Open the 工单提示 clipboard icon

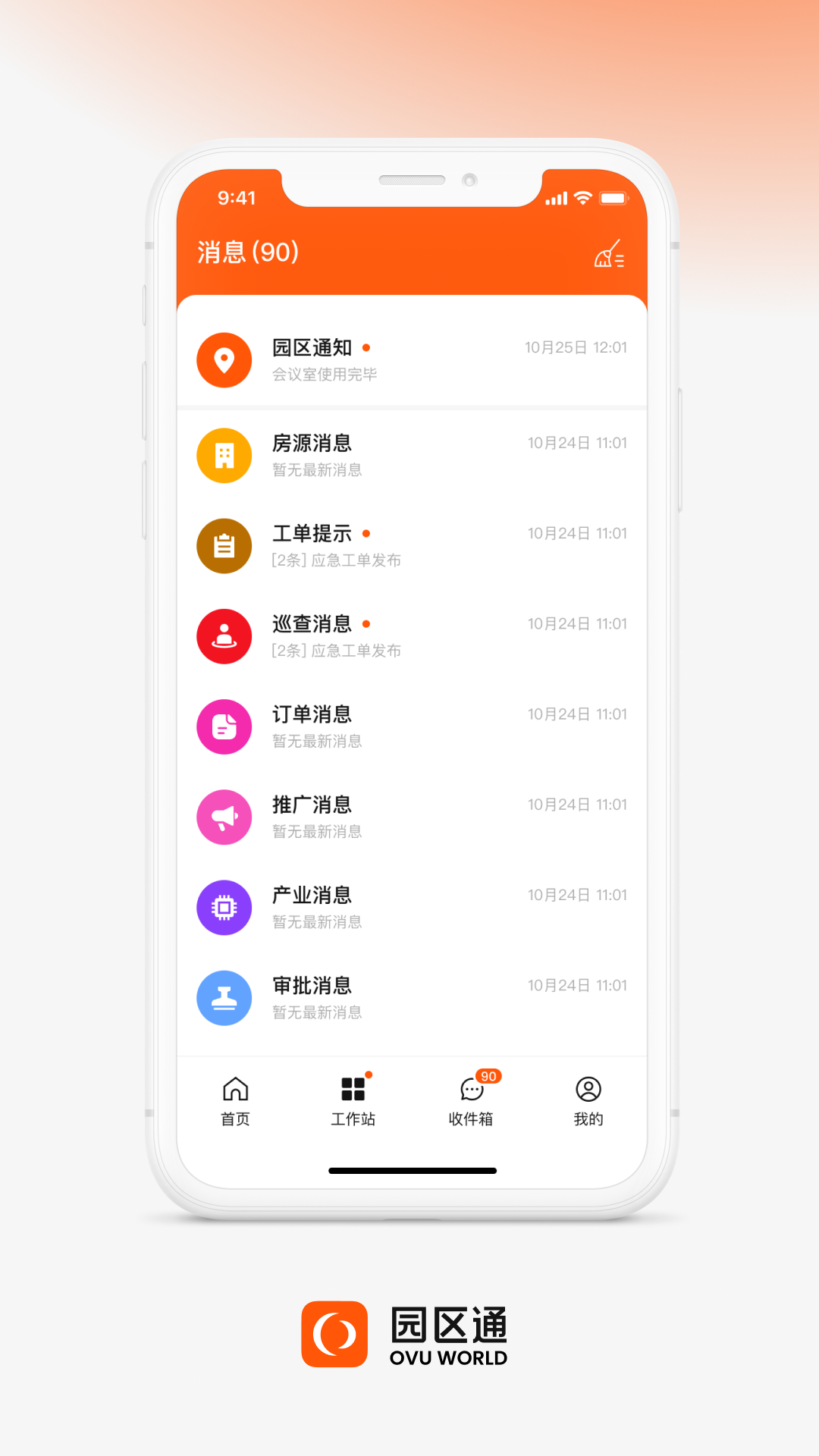(224, 545)
